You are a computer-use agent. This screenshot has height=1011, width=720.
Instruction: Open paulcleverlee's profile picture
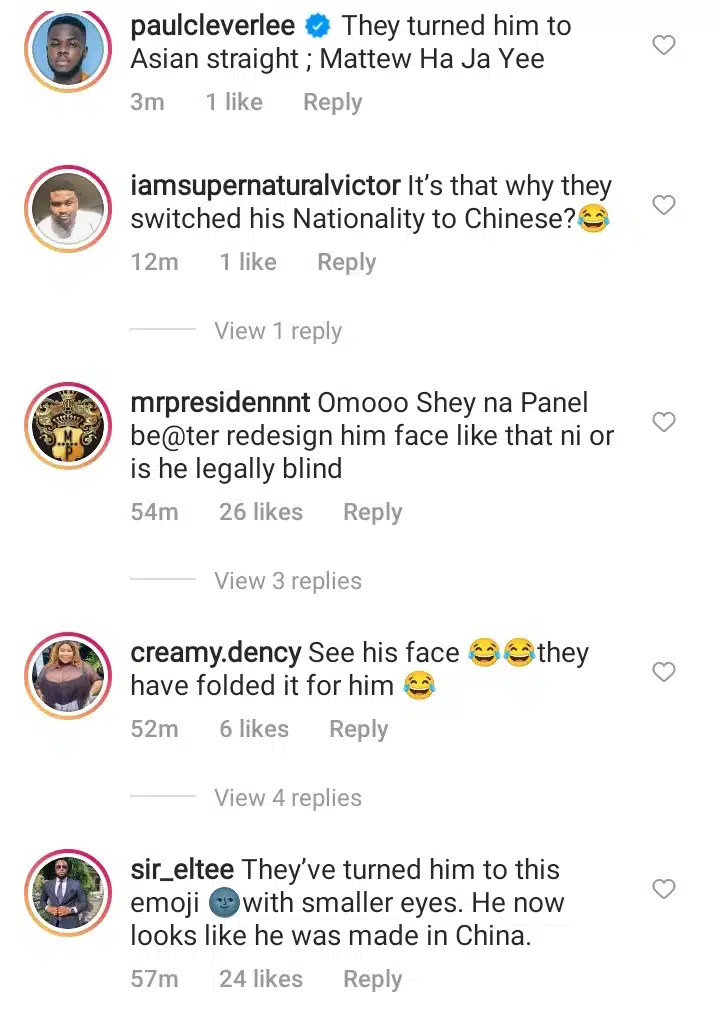68,49
